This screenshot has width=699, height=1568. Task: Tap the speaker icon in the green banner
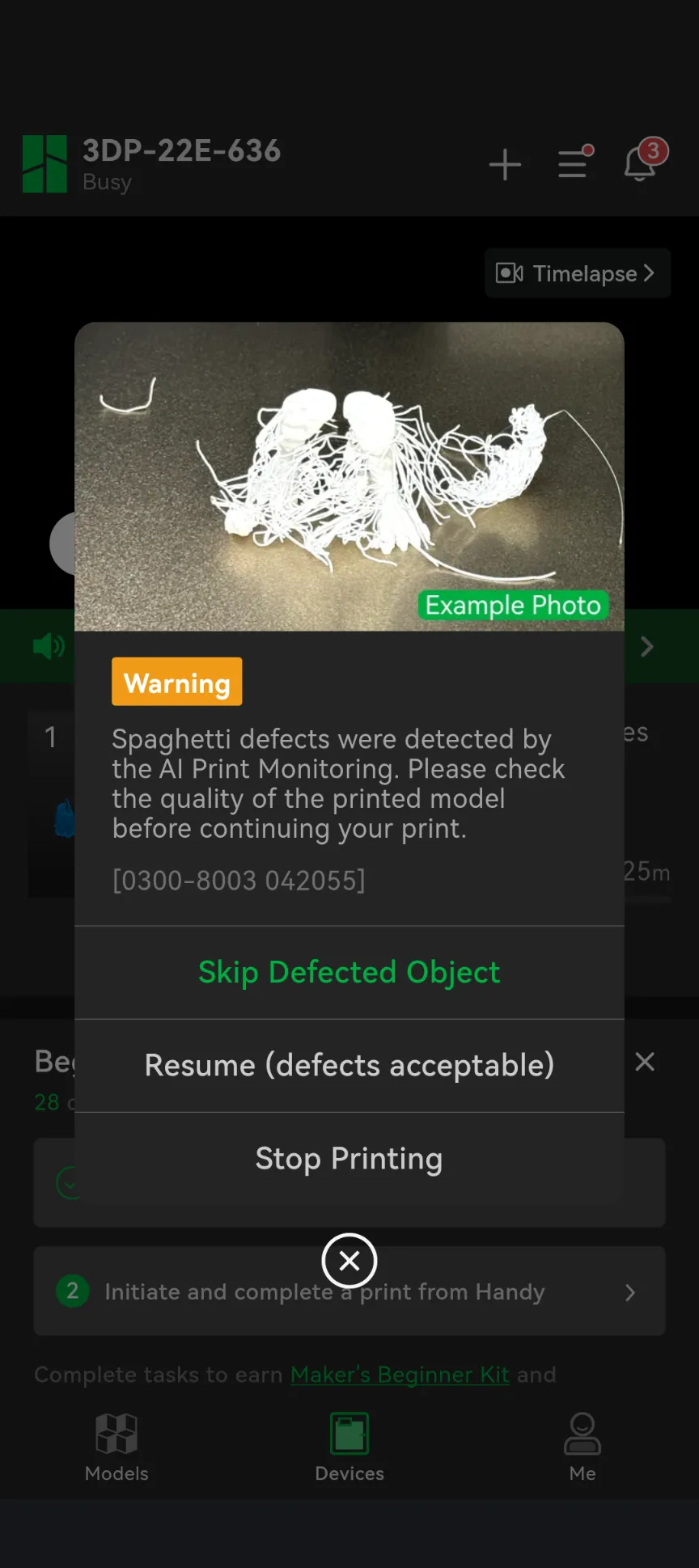tap(49, 646)
